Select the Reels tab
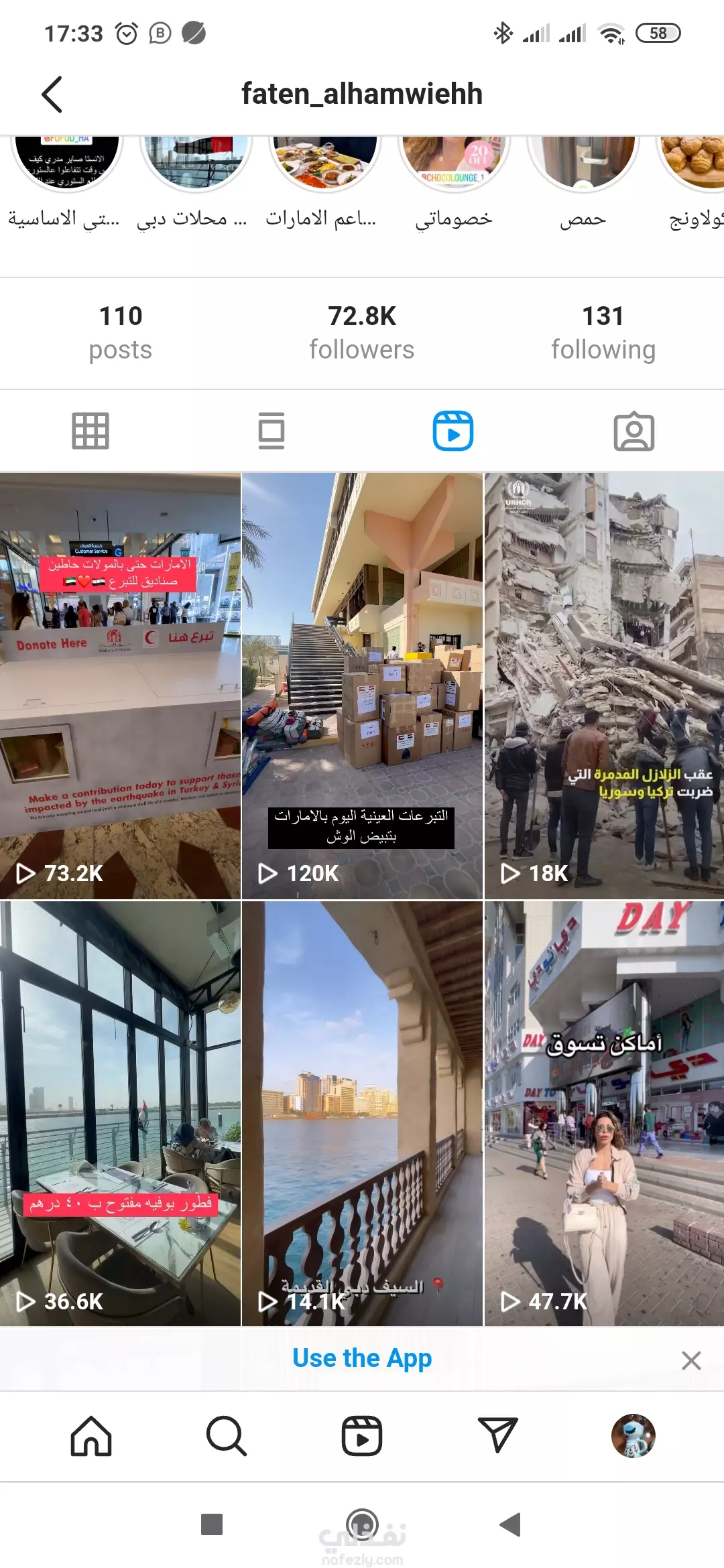724x1568 pixels. coord(453,431)
